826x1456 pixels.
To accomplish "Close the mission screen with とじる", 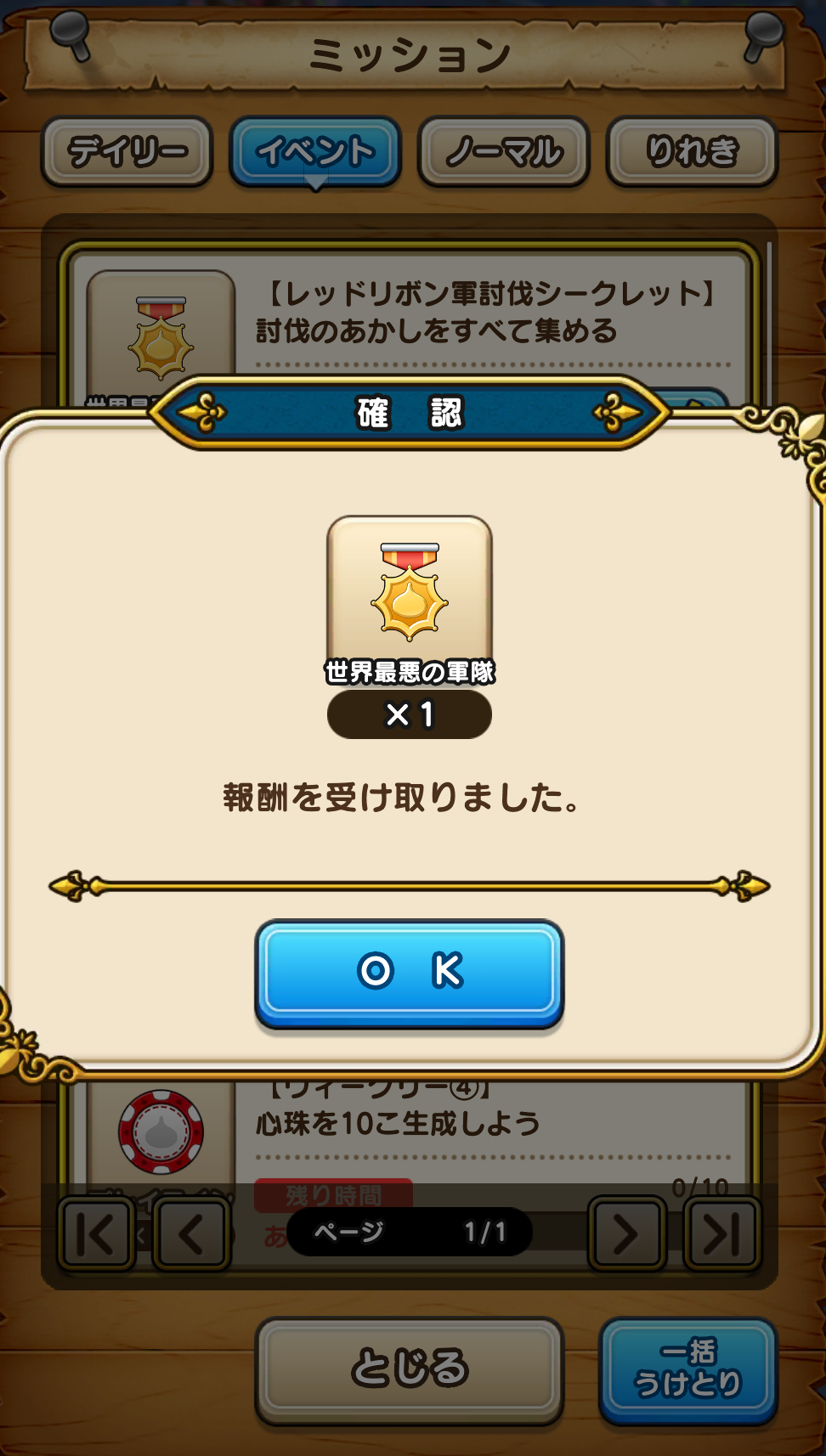I will click(x=409, y=1369).
